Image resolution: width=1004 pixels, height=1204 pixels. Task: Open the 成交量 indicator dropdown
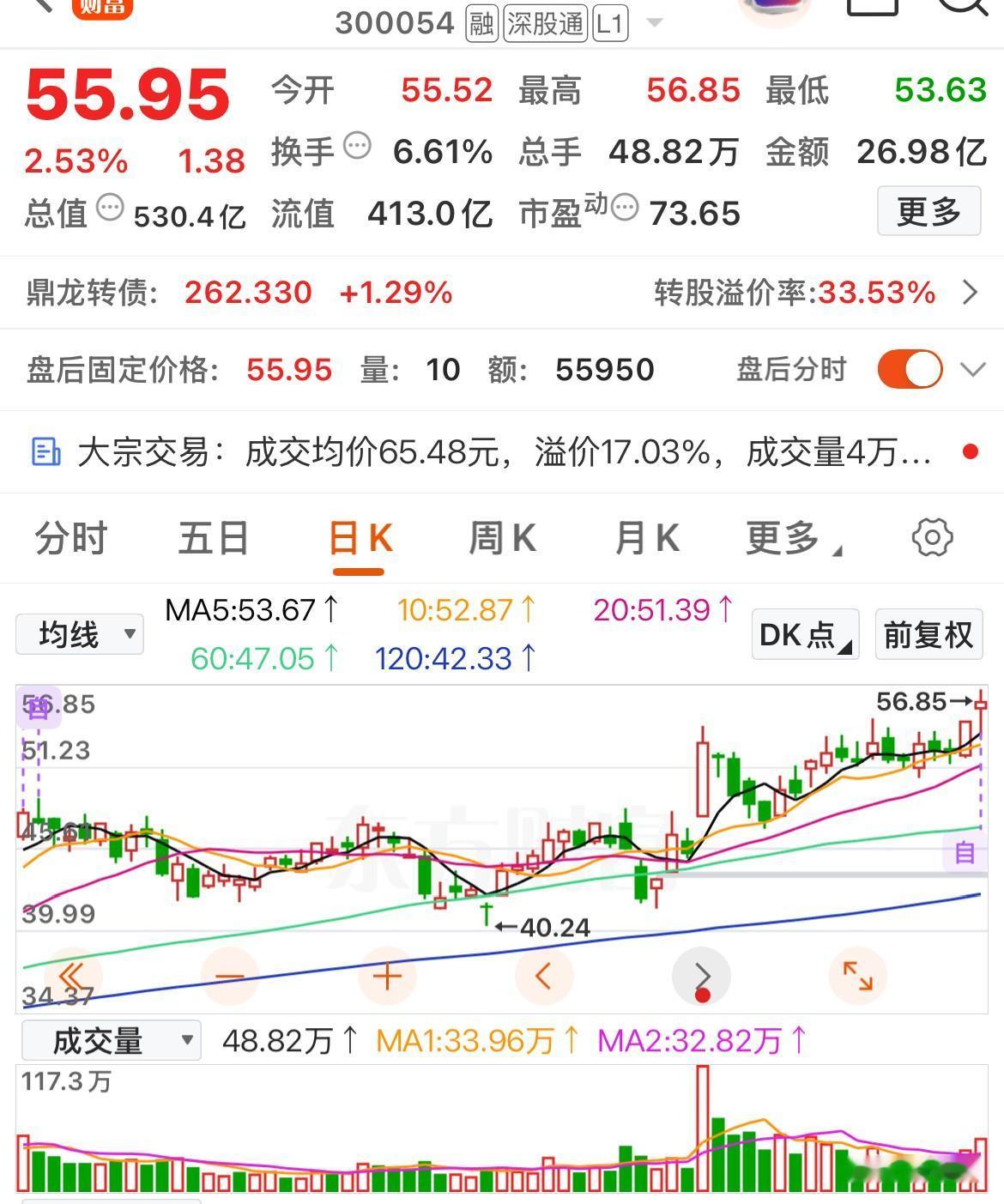[110, 1040]
